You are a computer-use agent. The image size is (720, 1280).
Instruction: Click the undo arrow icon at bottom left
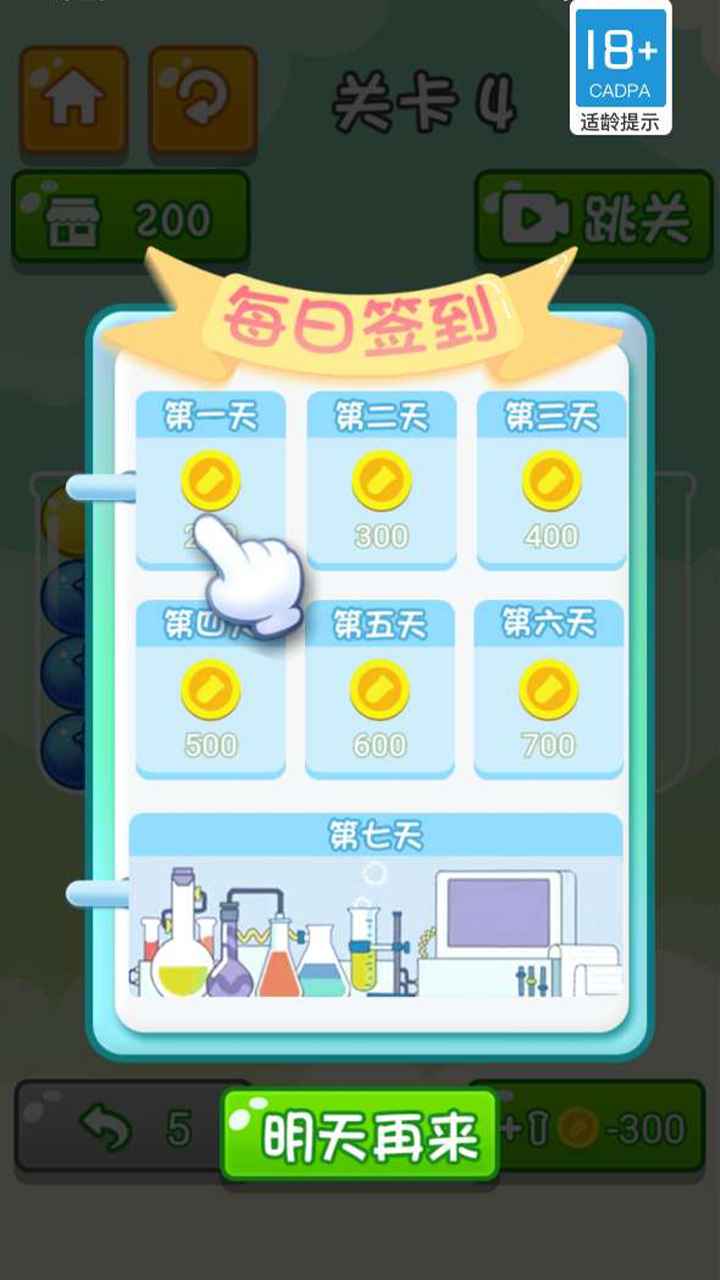(x=108, y=1125)
